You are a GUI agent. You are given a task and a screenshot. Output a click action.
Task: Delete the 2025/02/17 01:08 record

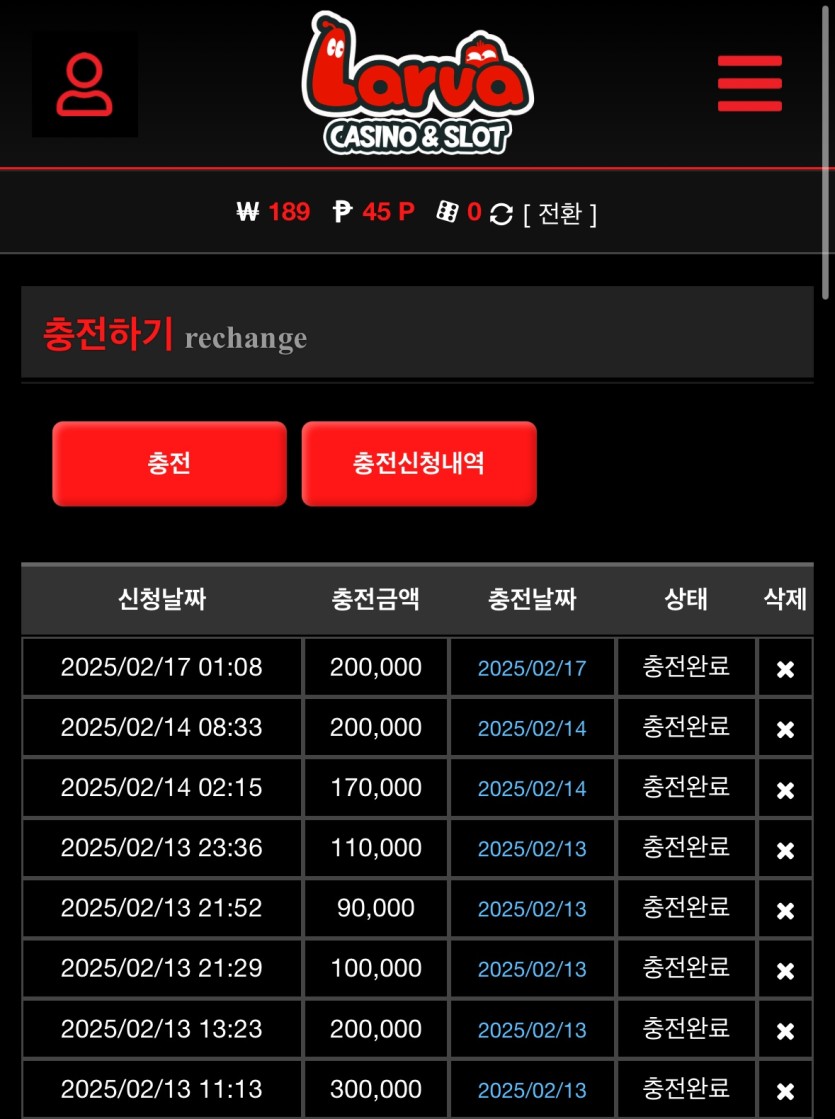pyautogui.click(x=785, y=669)
